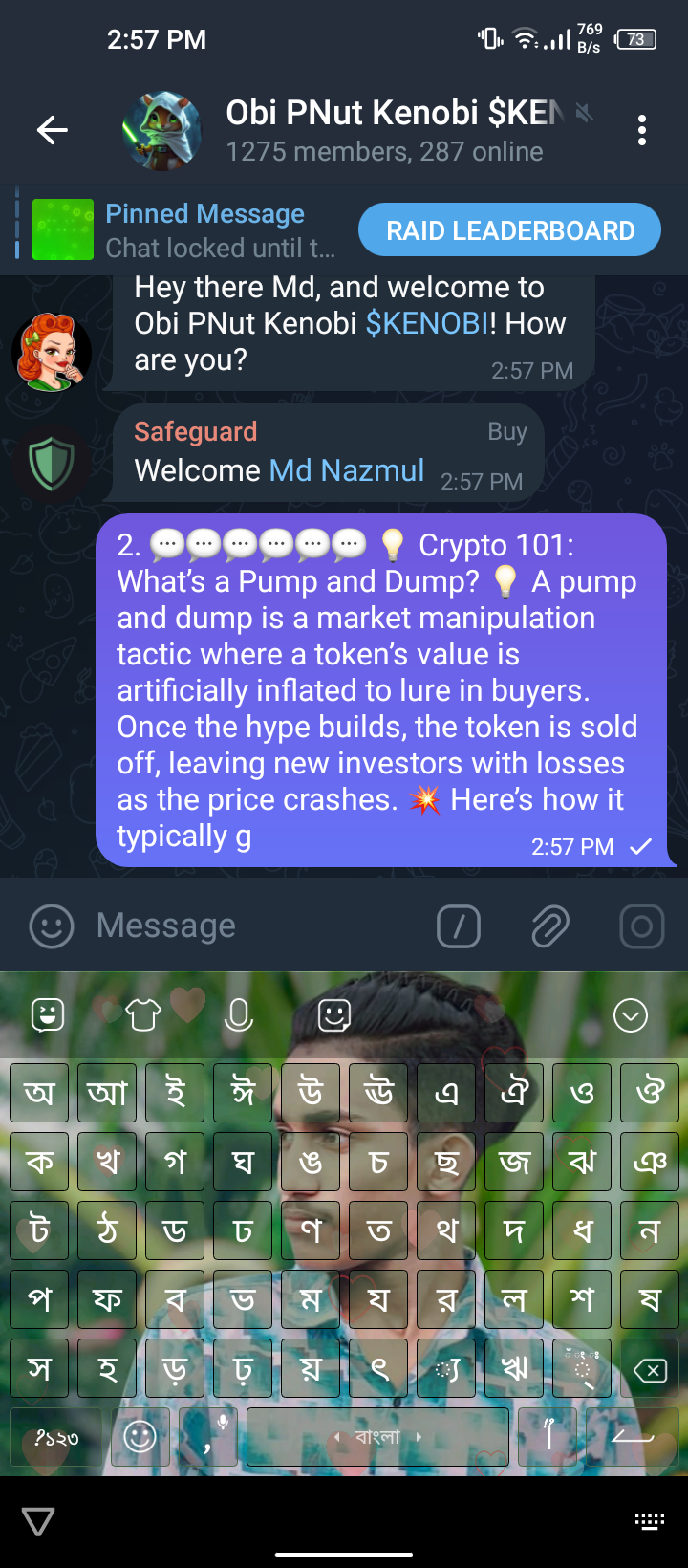Record a video message with camera icon
This screenshot has height=1568, width=688.
click(642, 926)
